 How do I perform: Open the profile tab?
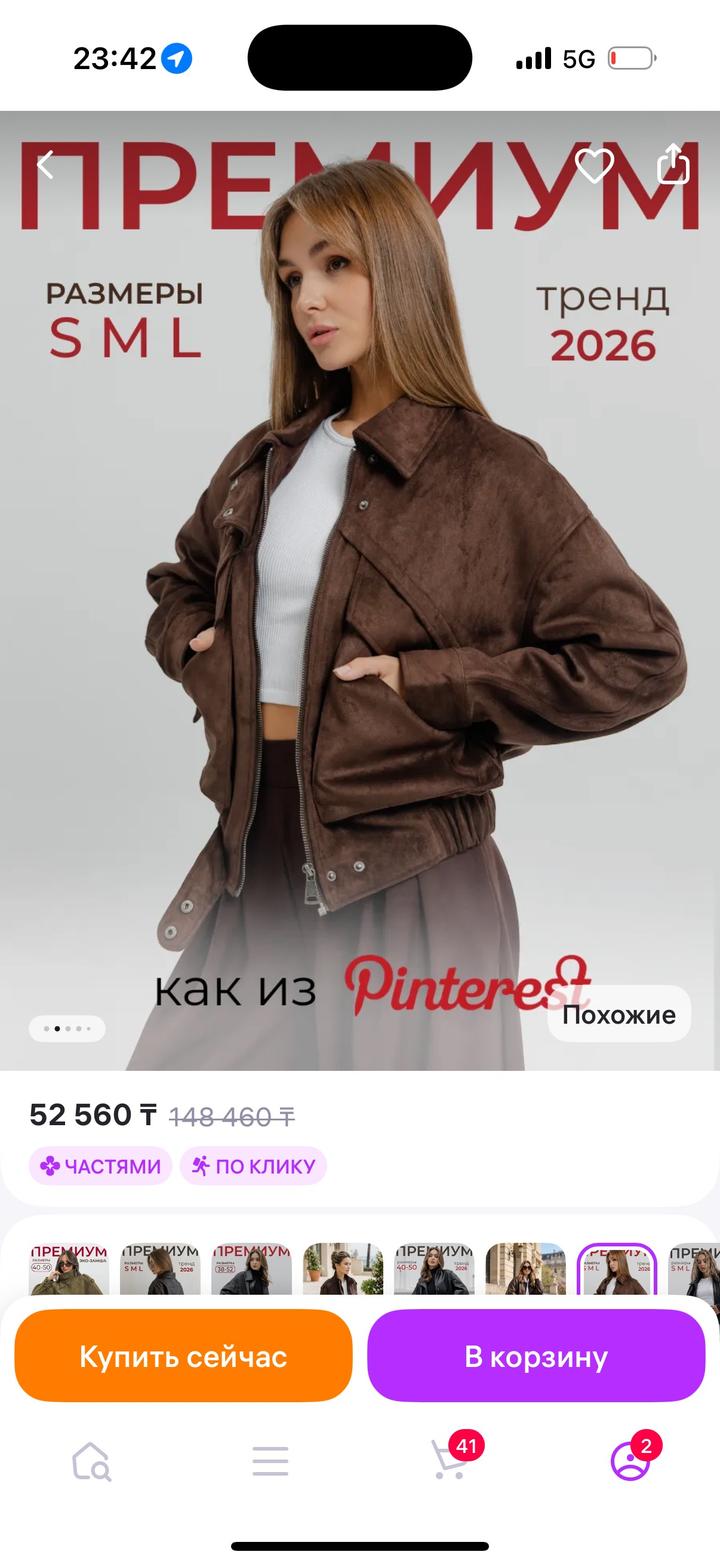tap(630, 1461)
